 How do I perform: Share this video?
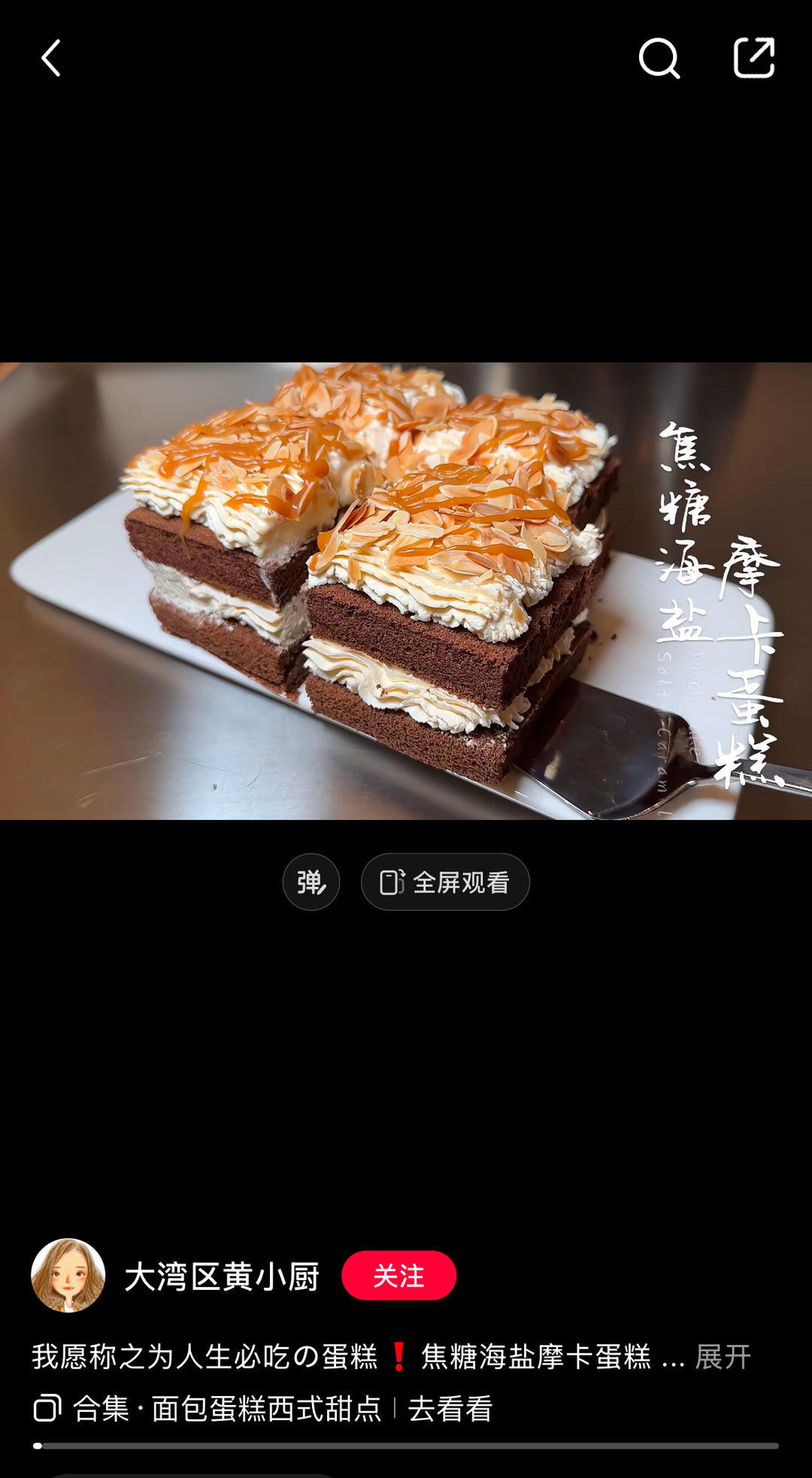click(x=753, y=58)
